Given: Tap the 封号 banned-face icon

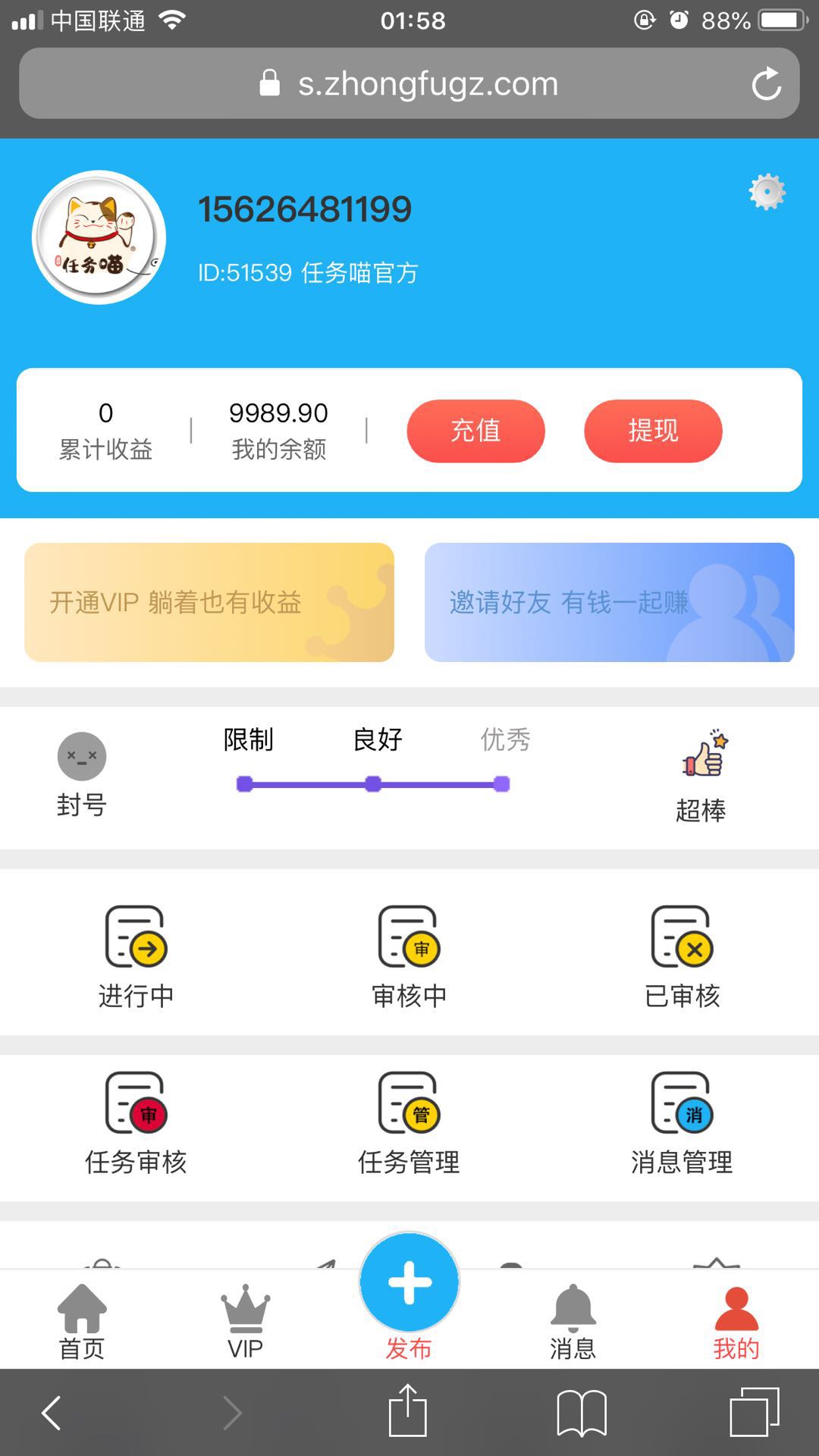Looking at the screenshot, I should (80, 756).
